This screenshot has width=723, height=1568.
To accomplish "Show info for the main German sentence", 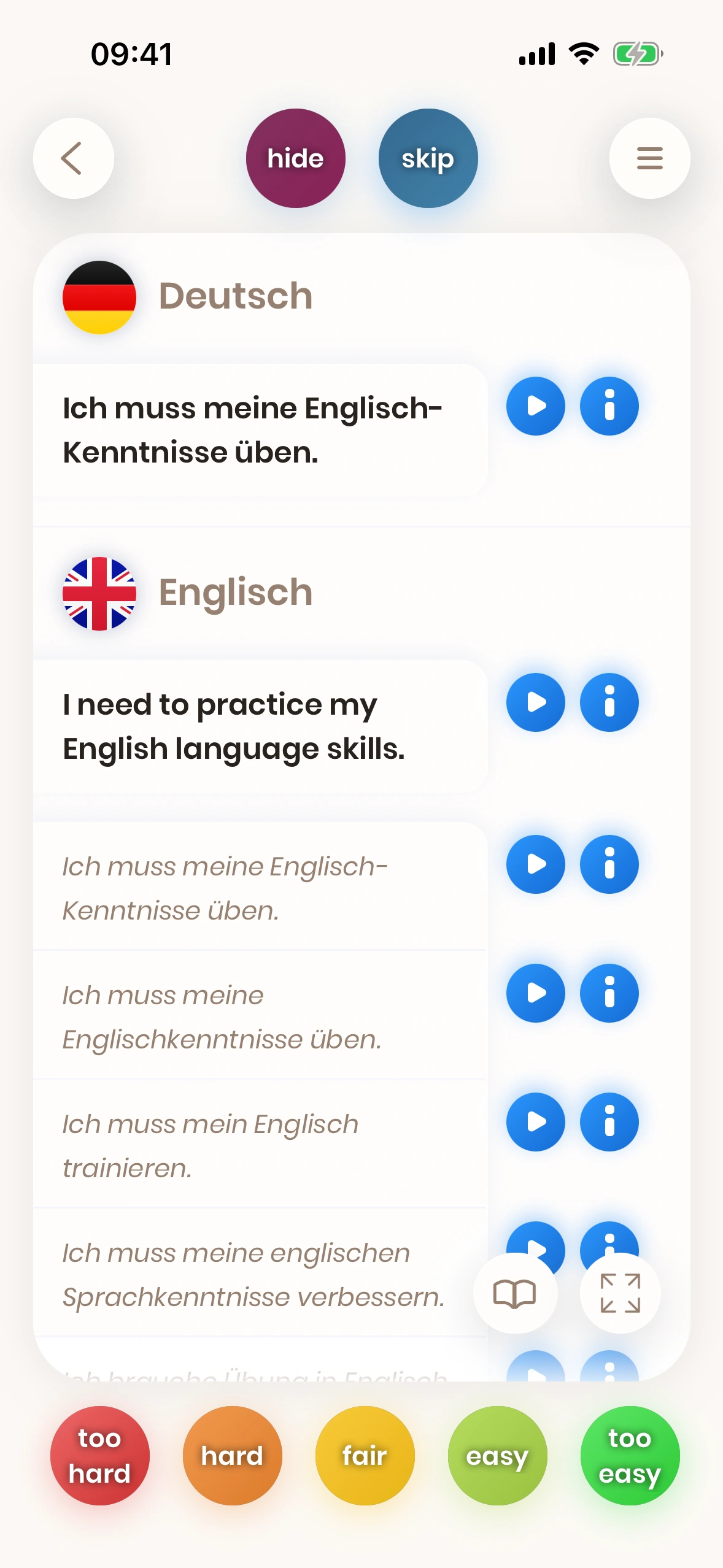I will pos(609,406).
